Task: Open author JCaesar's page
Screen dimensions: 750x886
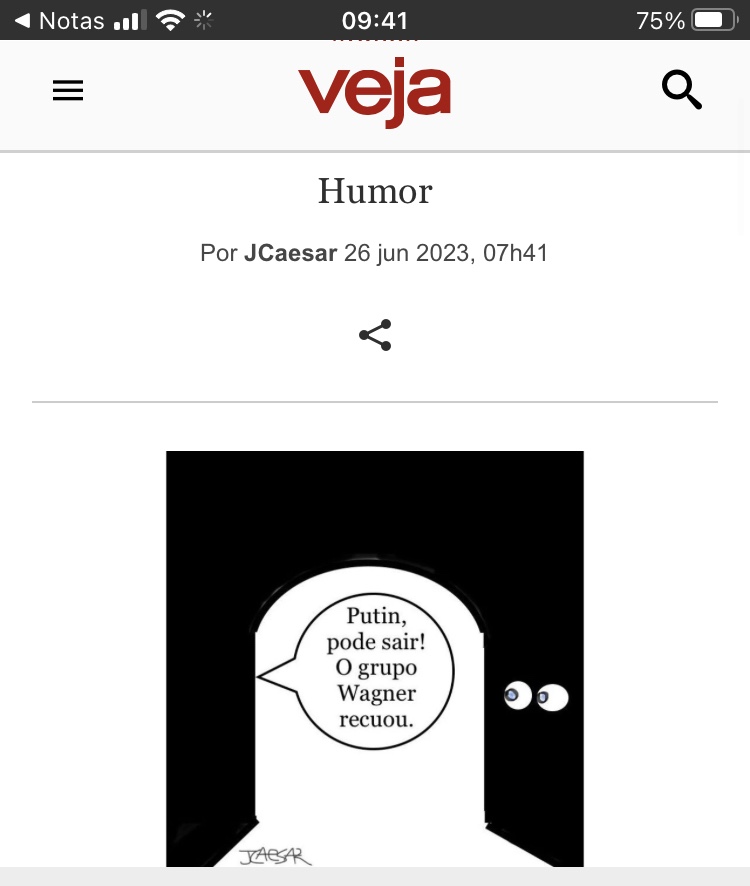Action: pos(290,253)
